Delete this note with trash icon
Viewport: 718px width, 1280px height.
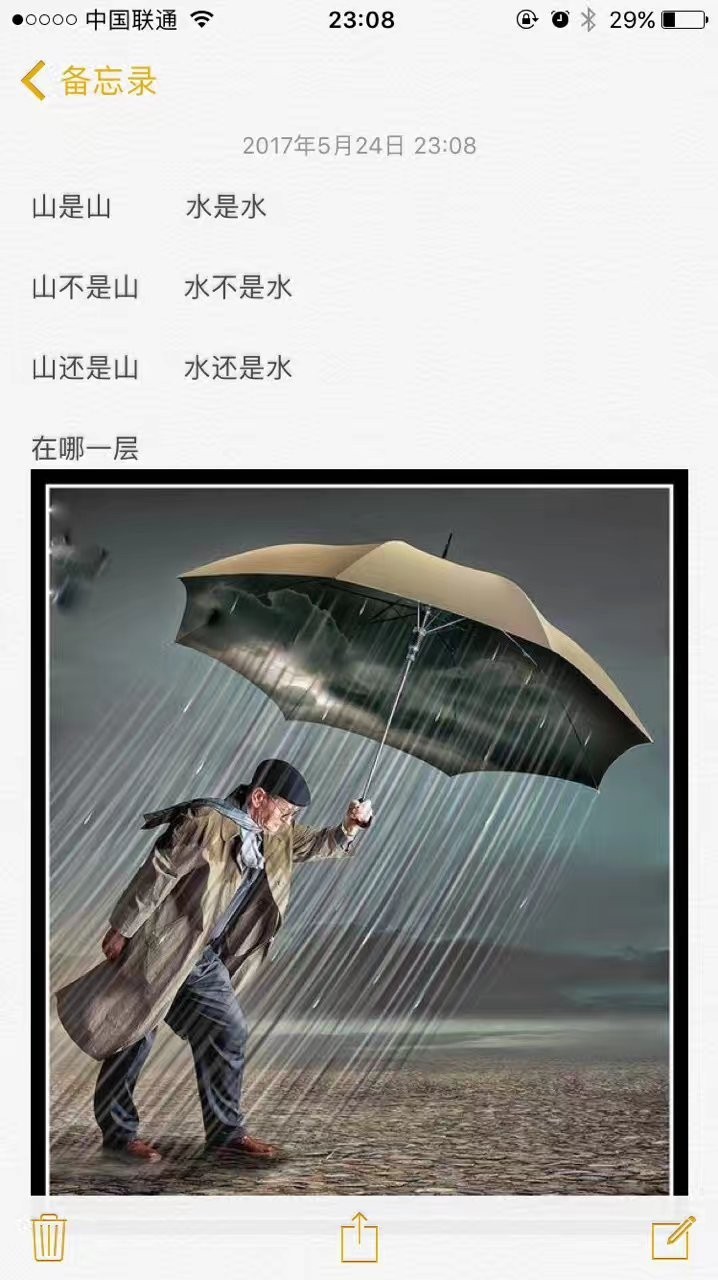(x=49, y=1237)
